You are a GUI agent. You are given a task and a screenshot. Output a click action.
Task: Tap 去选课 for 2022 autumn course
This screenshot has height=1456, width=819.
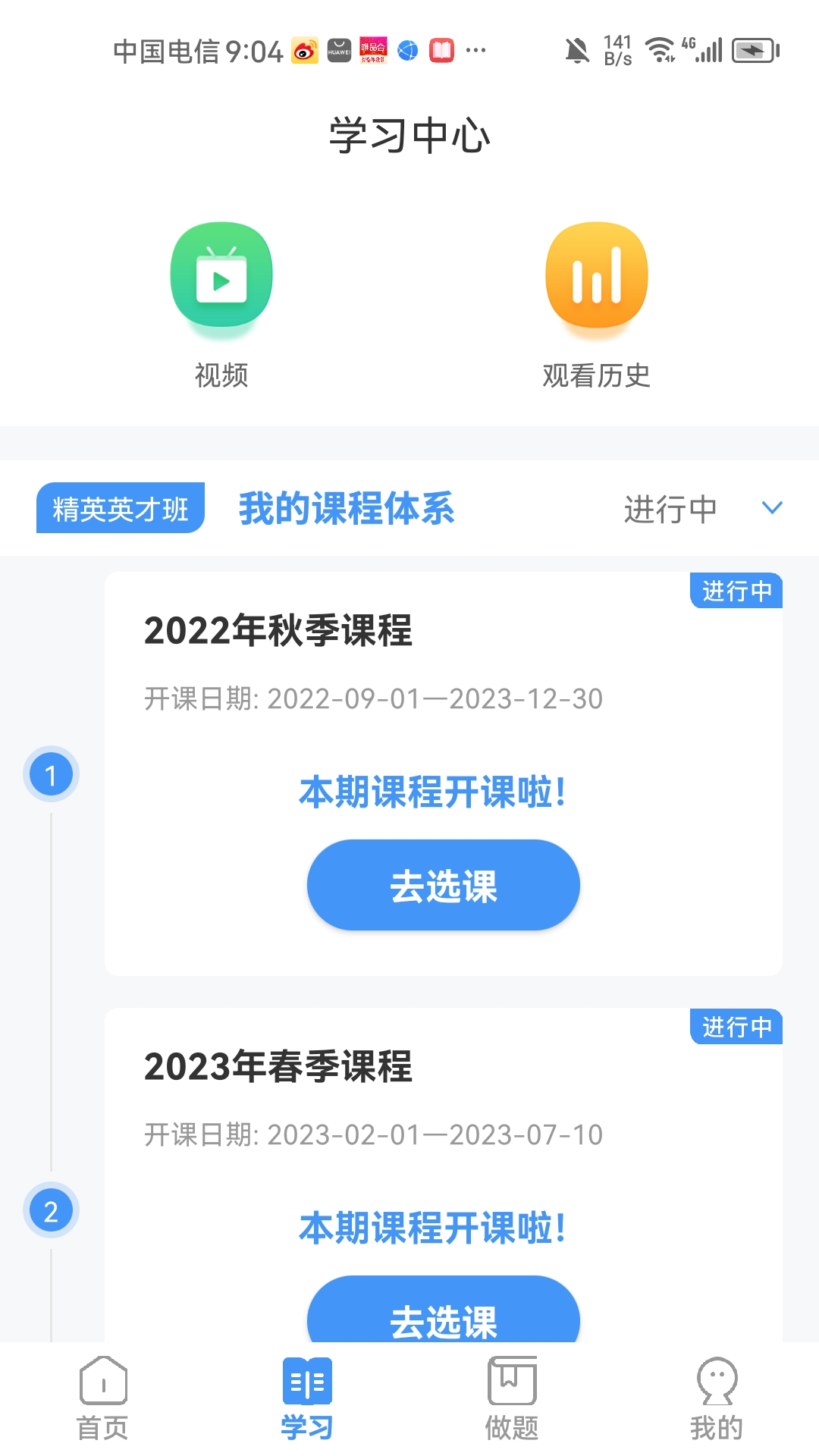coord(442,884)
